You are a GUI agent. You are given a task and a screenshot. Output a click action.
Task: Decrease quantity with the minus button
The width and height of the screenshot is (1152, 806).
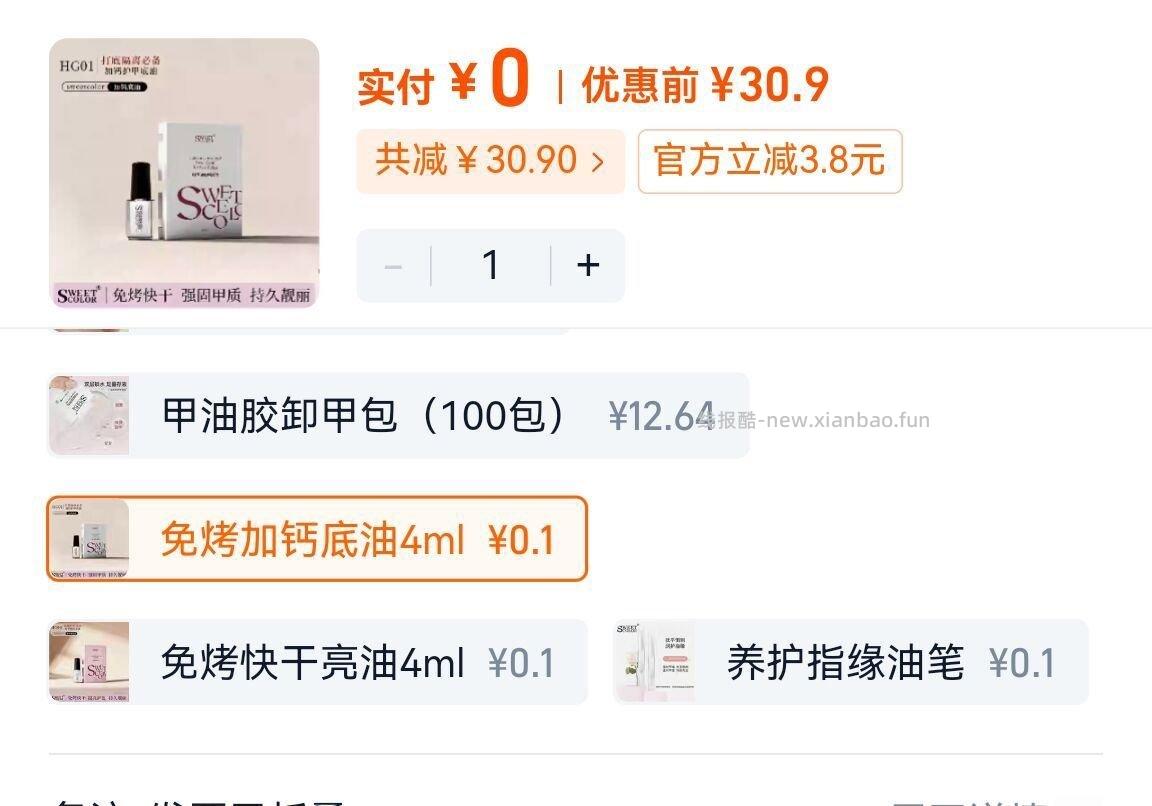(394, 266)
